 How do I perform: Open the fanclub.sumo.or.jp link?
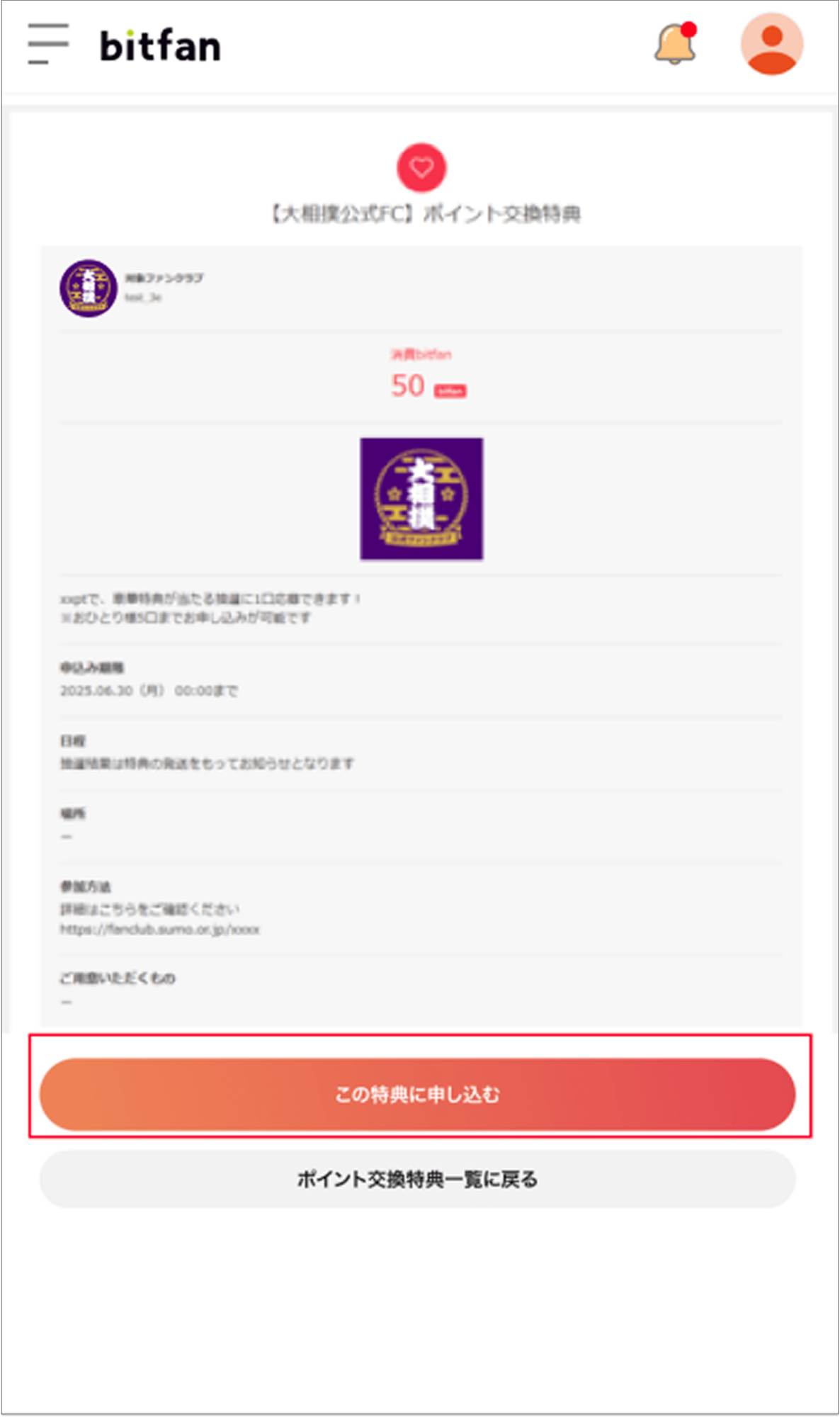(160, 930)
